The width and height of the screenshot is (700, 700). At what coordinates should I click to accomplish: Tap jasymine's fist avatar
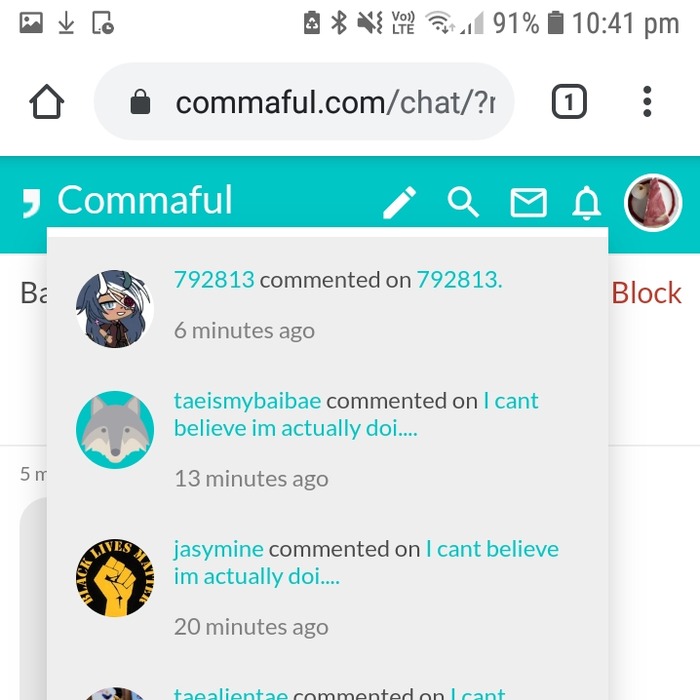pyautogui.click(x=115, y=577)
